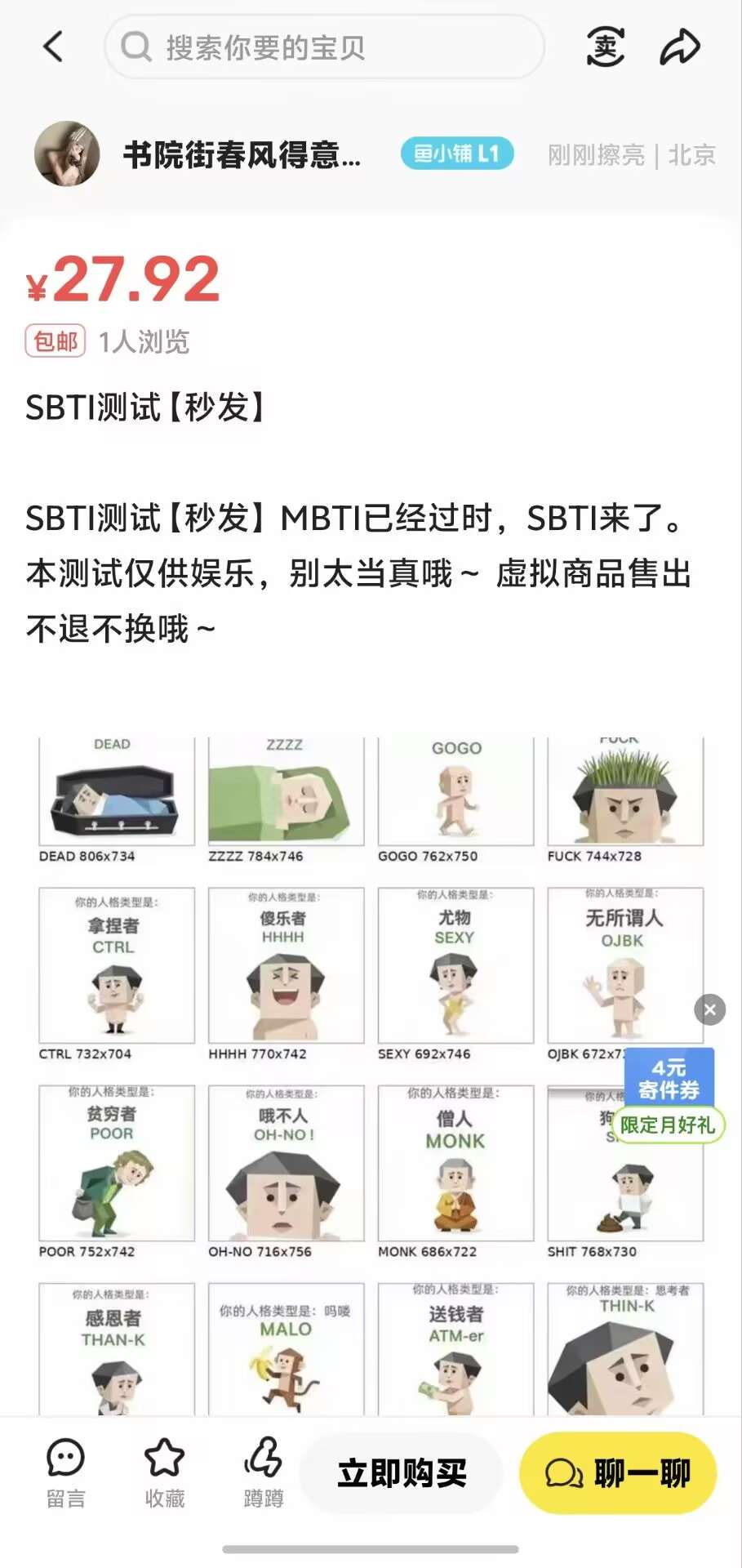Viewport: 742px width, 1568px height.
Task: Share this SBTI listing
Action: coord(680,47)
